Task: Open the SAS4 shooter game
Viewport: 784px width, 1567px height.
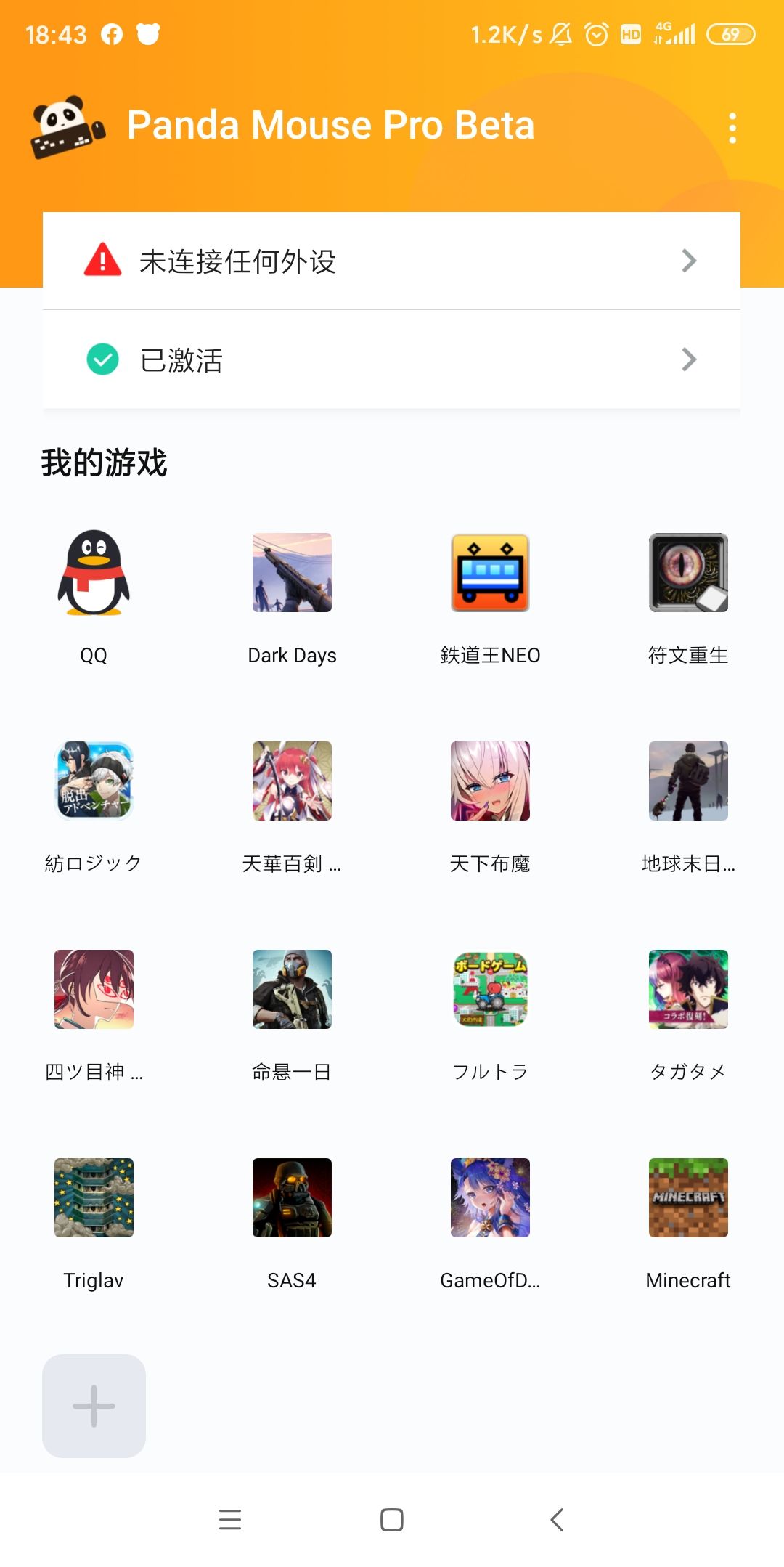Action: 292,1198
